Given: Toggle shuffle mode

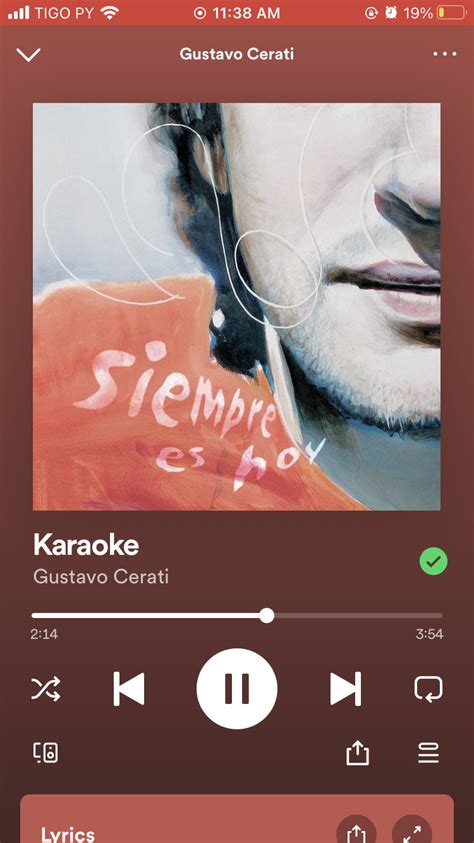Looking at the screenshot, I should point(46,689).
